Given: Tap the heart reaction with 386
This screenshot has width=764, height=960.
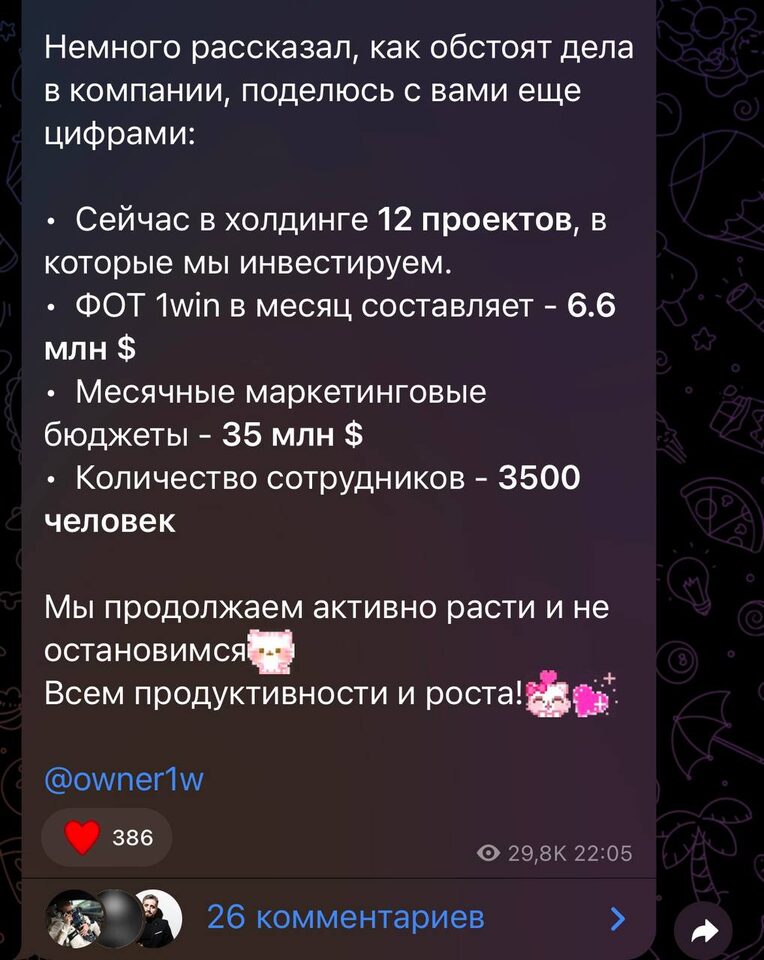Looking at the screenshot, I should (x=106, y=837).
